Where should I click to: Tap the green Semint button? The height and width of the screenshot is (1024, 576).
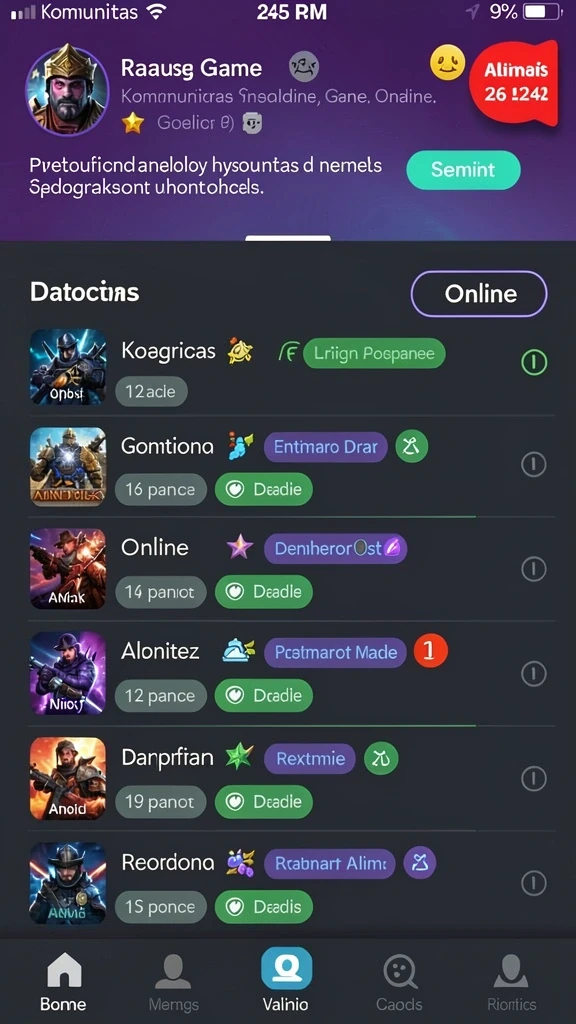pos(463,170)
